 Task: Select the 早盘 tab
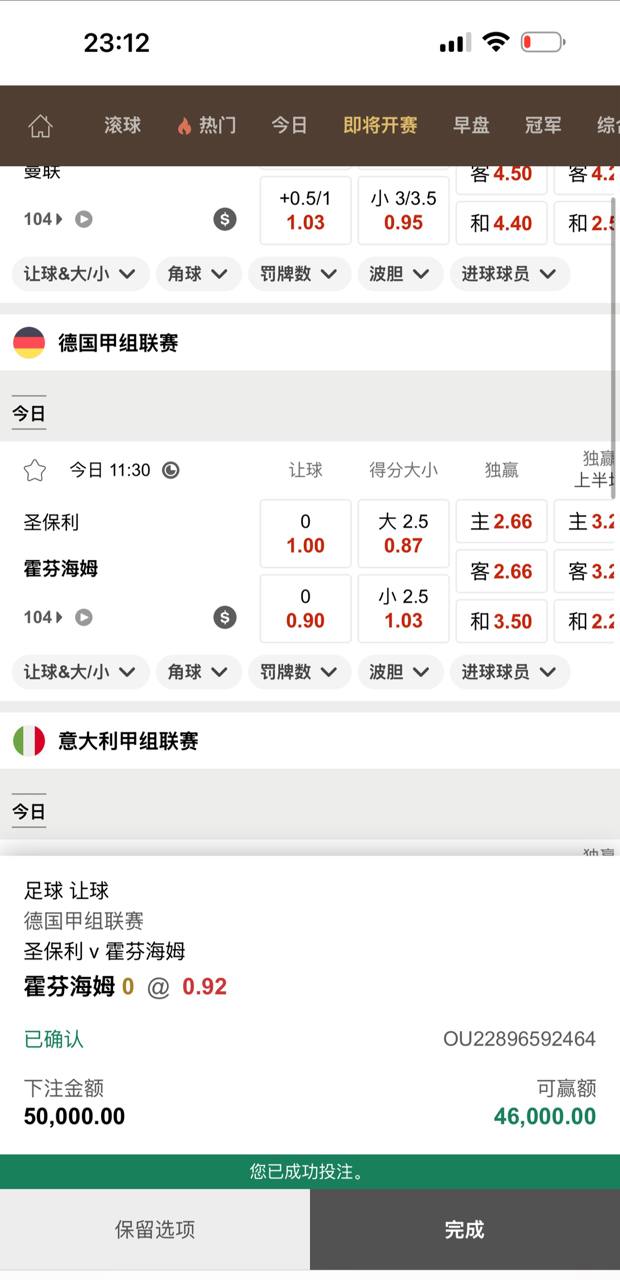471,126
